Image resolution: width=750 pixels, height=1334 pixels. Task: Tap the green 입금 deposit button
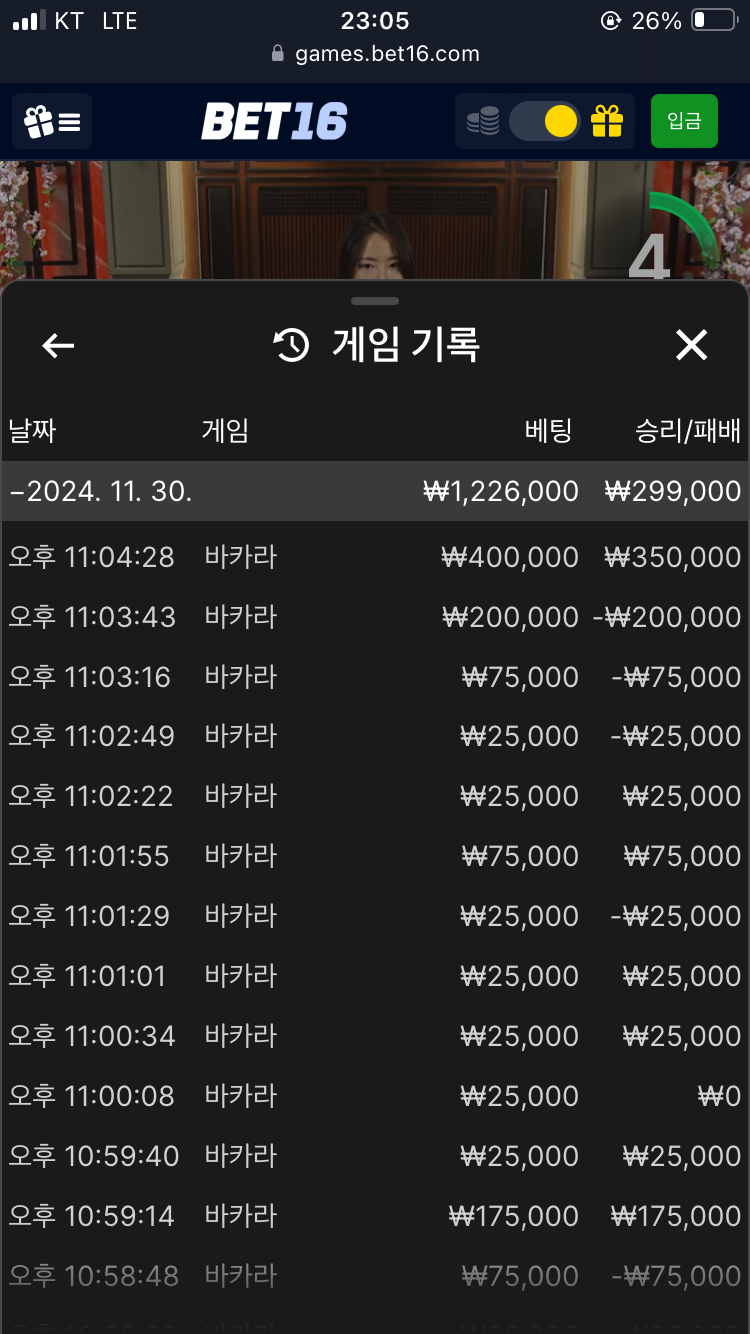684,121
